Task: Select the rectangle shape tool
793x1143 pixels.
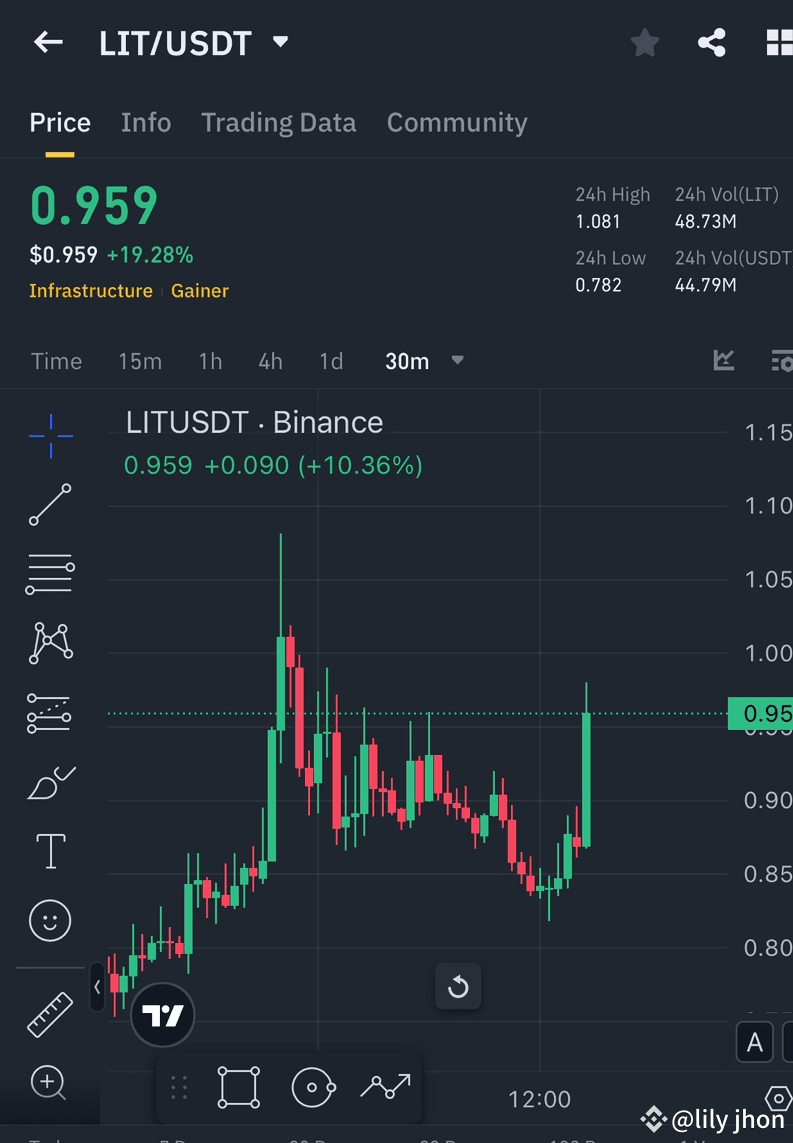Action: (x=238, y=1087)
